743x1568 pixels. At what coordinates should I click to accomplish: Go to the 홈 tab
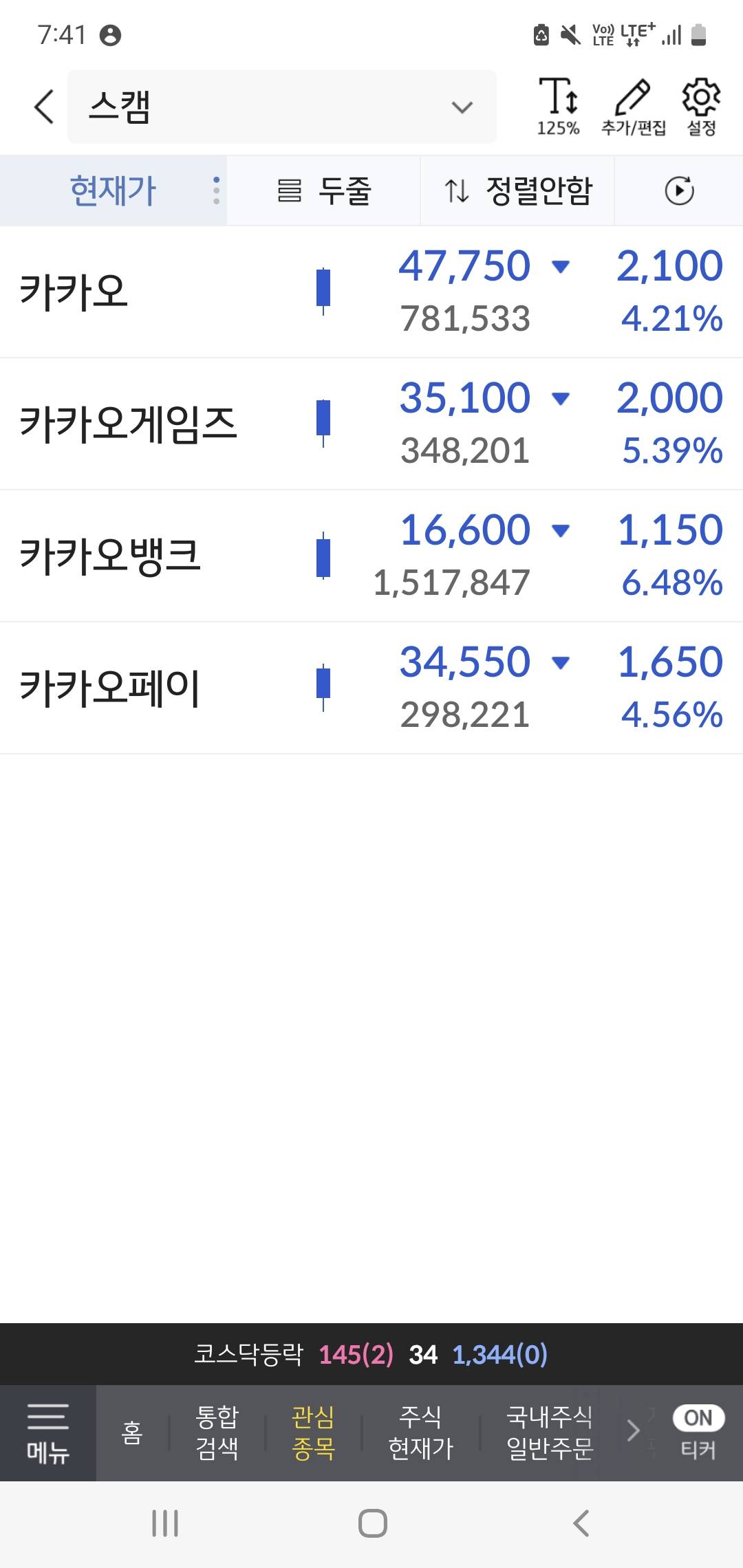click(132, 1433)
